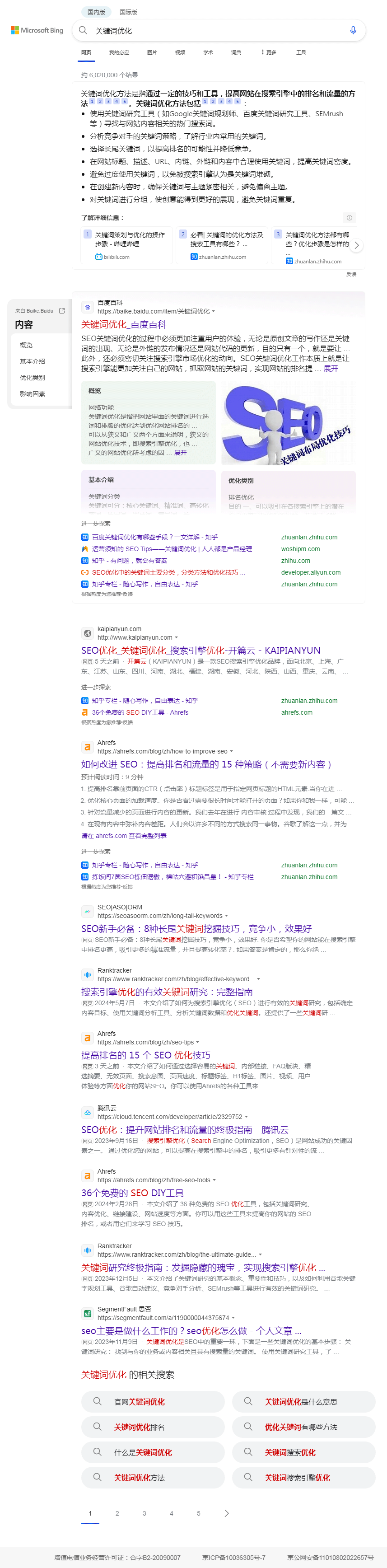Tap the 关键词优化 search box
The height and width of the screenshot is (1568, 387).
click(213, 30)
